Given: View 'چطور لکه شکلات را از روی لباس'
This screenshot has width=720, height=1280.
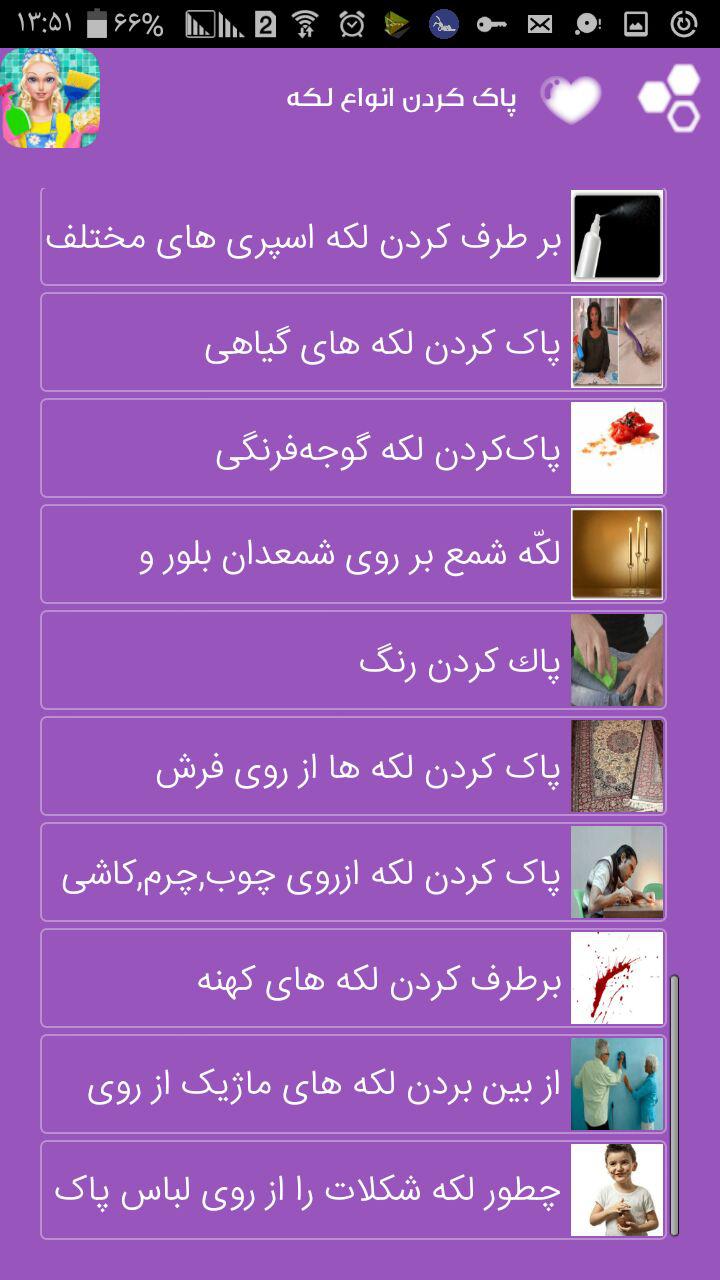Looking at the screenshot, I should pos(353,1191).
